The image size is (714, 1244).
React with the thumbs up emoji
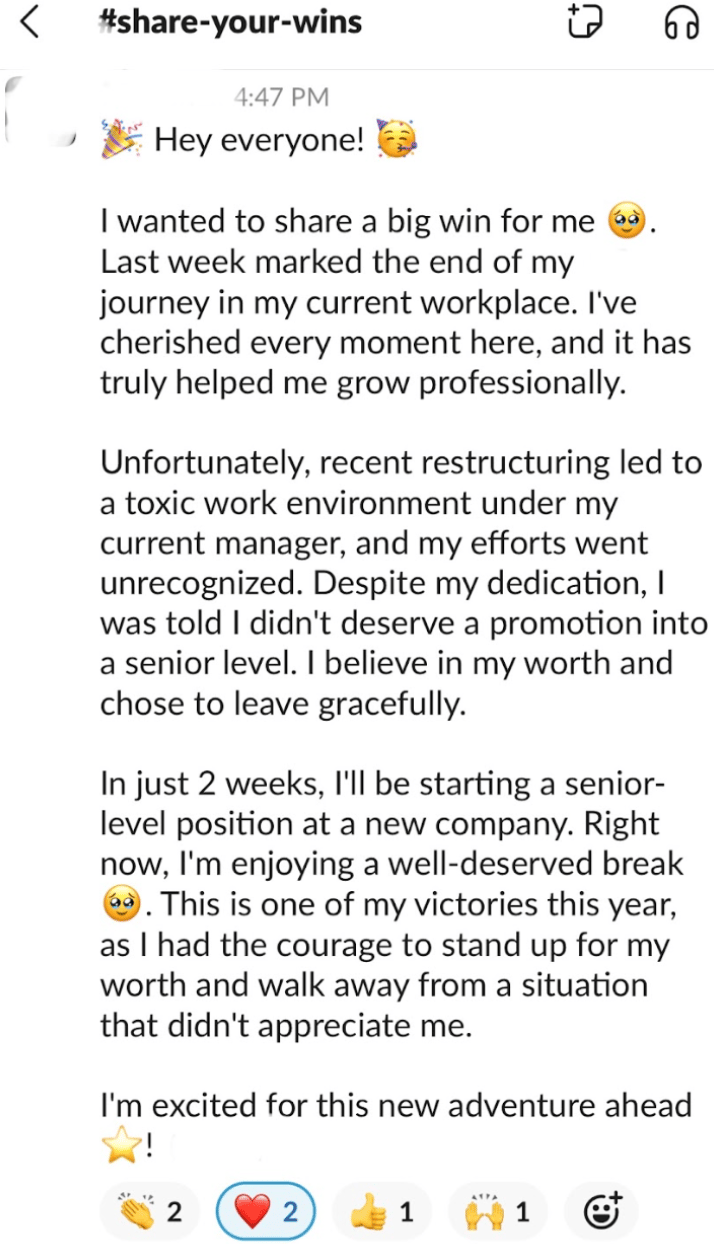[x=381, y=1212]
